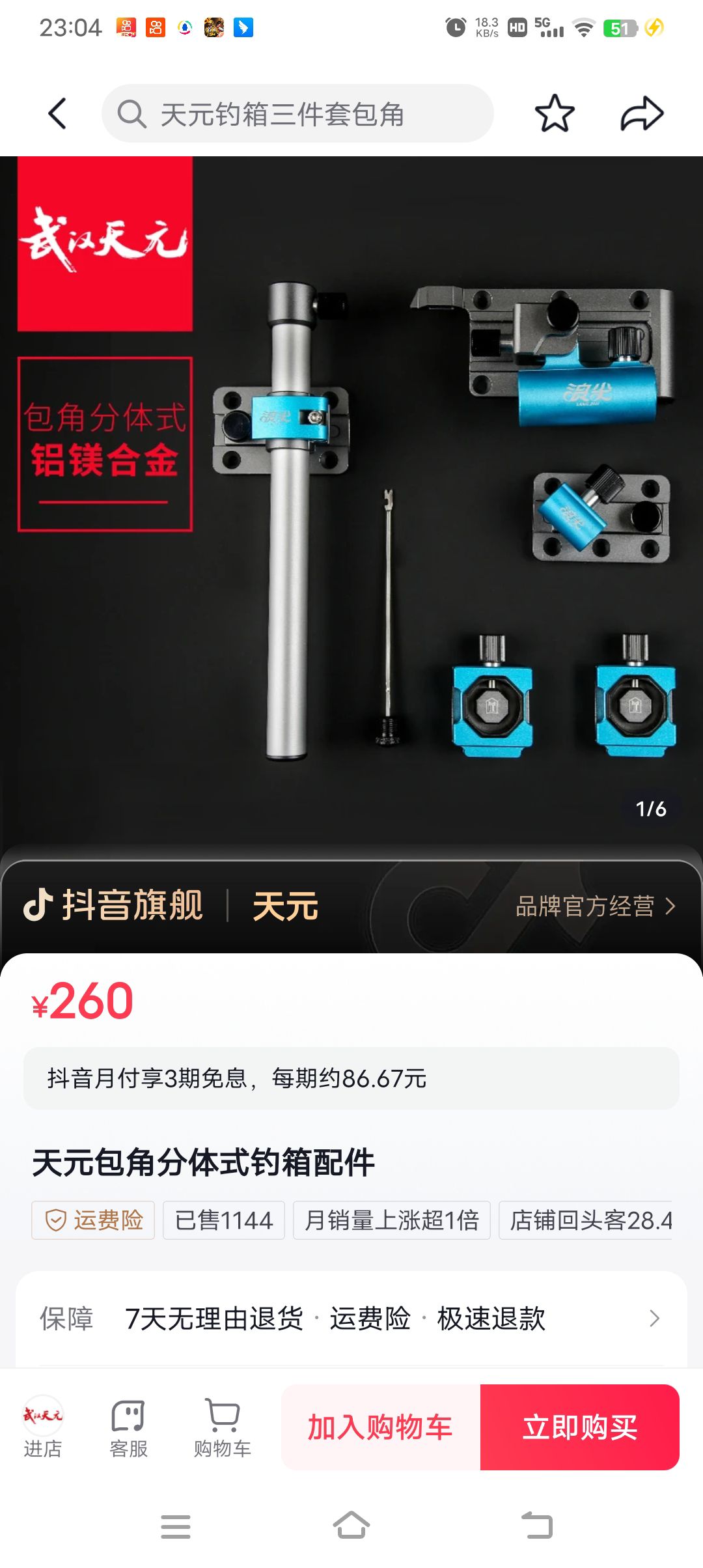View 抖音月付 3期免息 installment details
This screenshot has height=1568, width=703.
pos(351,1078)
